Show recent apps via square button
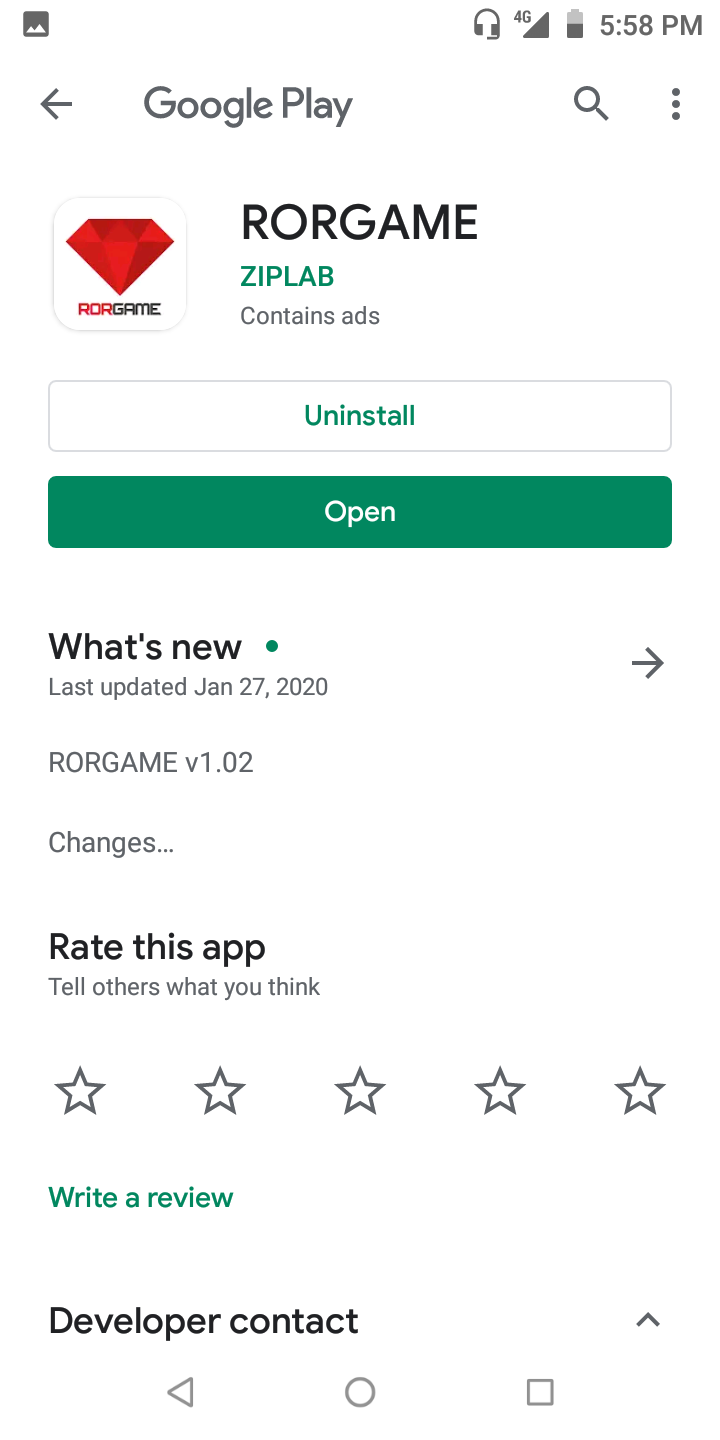The width and height of the screenshot is (720, 1440). (x=540, y=1392)
